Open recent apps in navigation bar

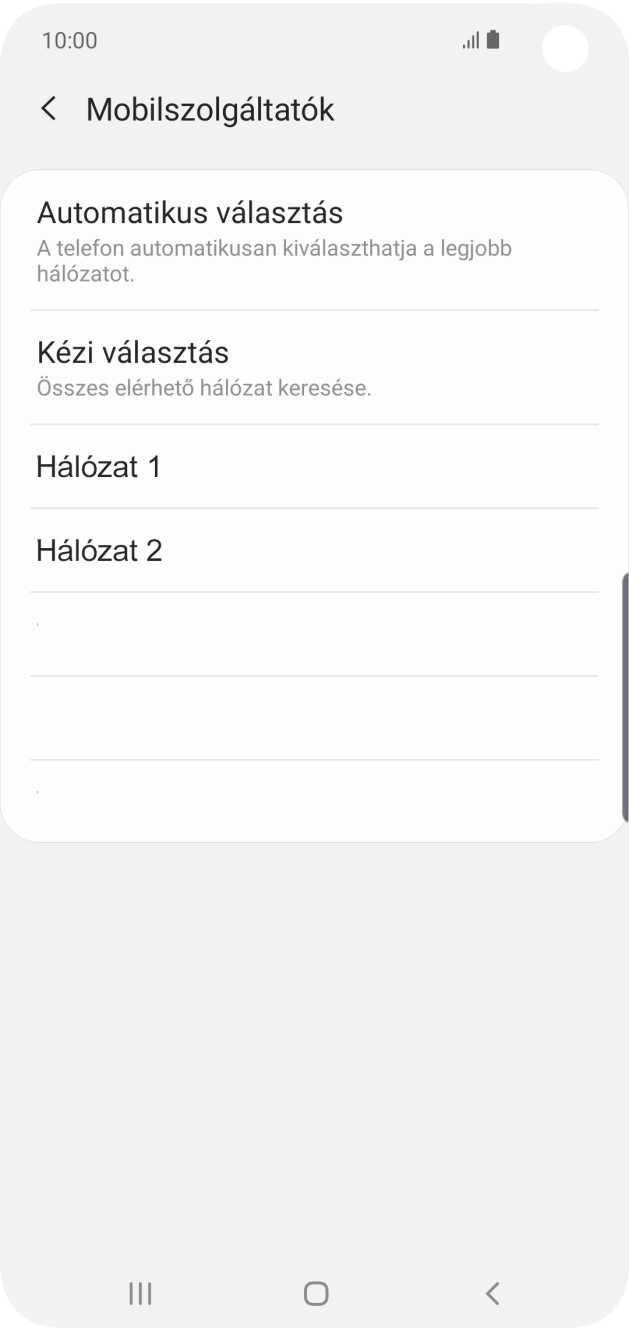(x=140, y=1293)
